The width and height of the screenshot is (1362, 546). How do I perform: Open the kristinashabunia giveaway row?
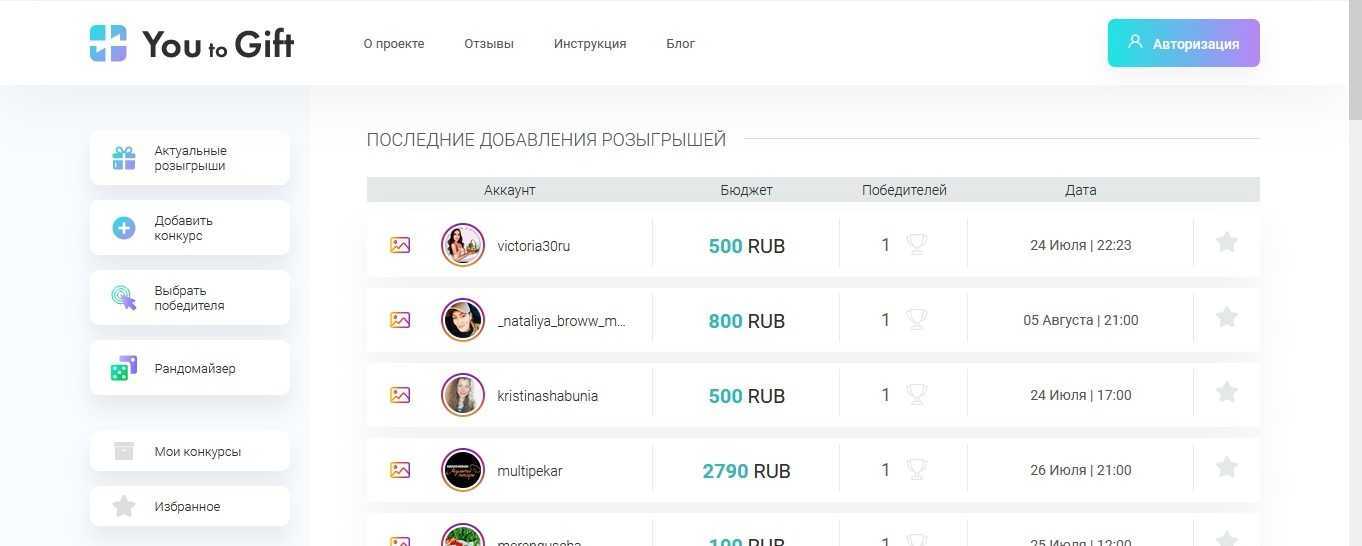(x=547, y=395)
